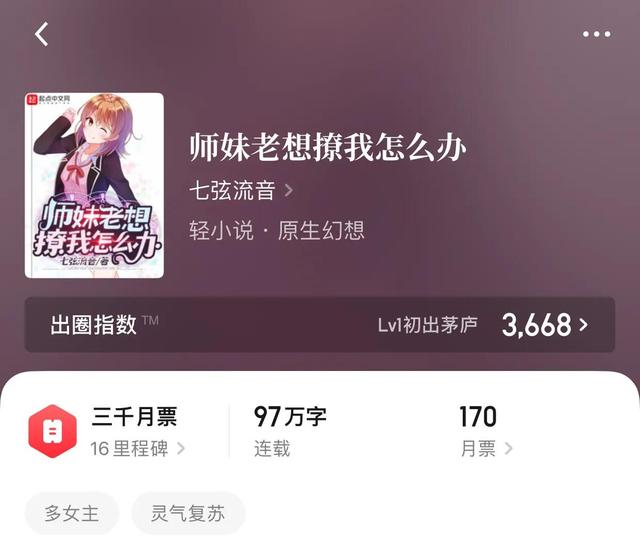Viewport: 640px width, 557px height.
Task: Select the 灵气复苏 tag chip
Action: coord(188,514)
